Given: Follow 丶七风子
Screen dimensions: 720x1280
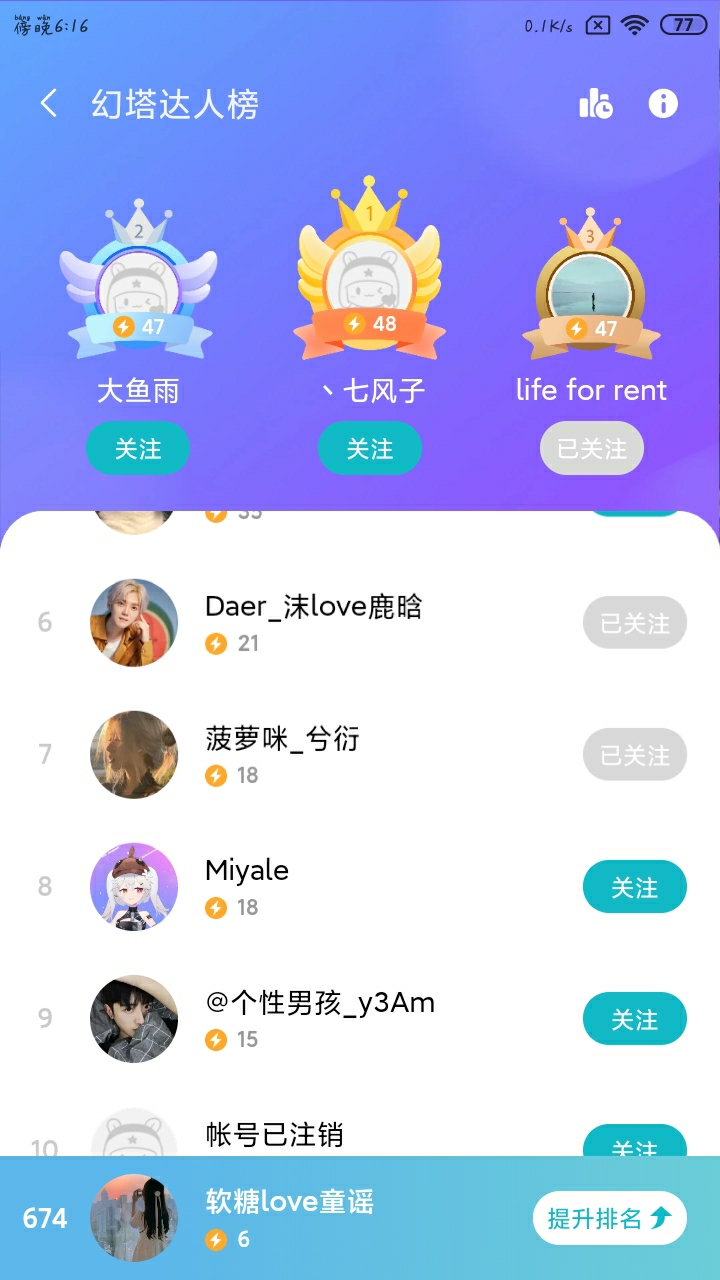Looking at the screenshot, I should click(x=370, y=448).
